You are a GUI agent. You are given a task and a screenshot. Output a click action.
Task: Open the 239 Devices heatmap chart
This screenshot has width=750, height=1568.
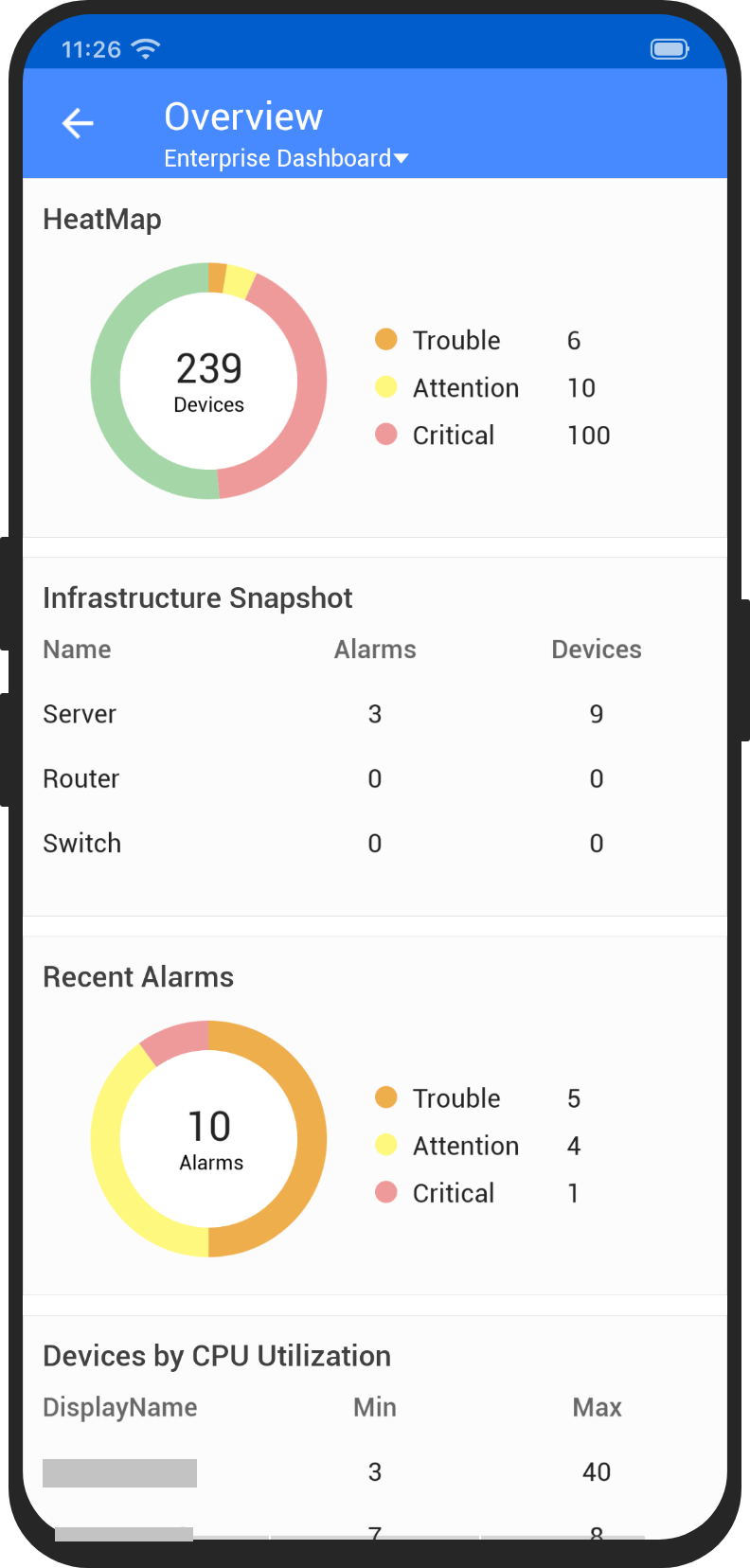208,381
